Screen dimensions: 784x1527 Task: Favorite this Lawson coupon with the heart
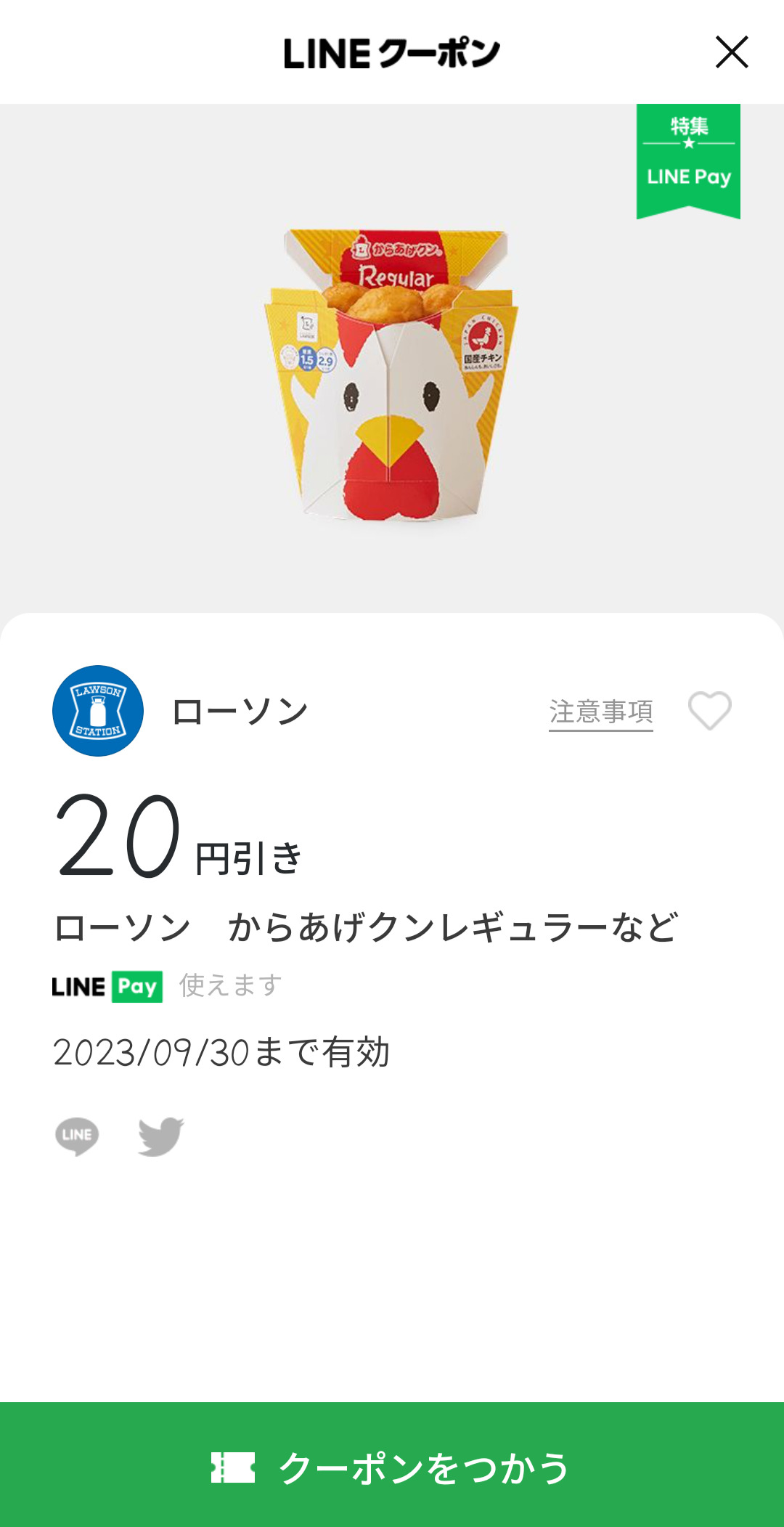[709, 710]
